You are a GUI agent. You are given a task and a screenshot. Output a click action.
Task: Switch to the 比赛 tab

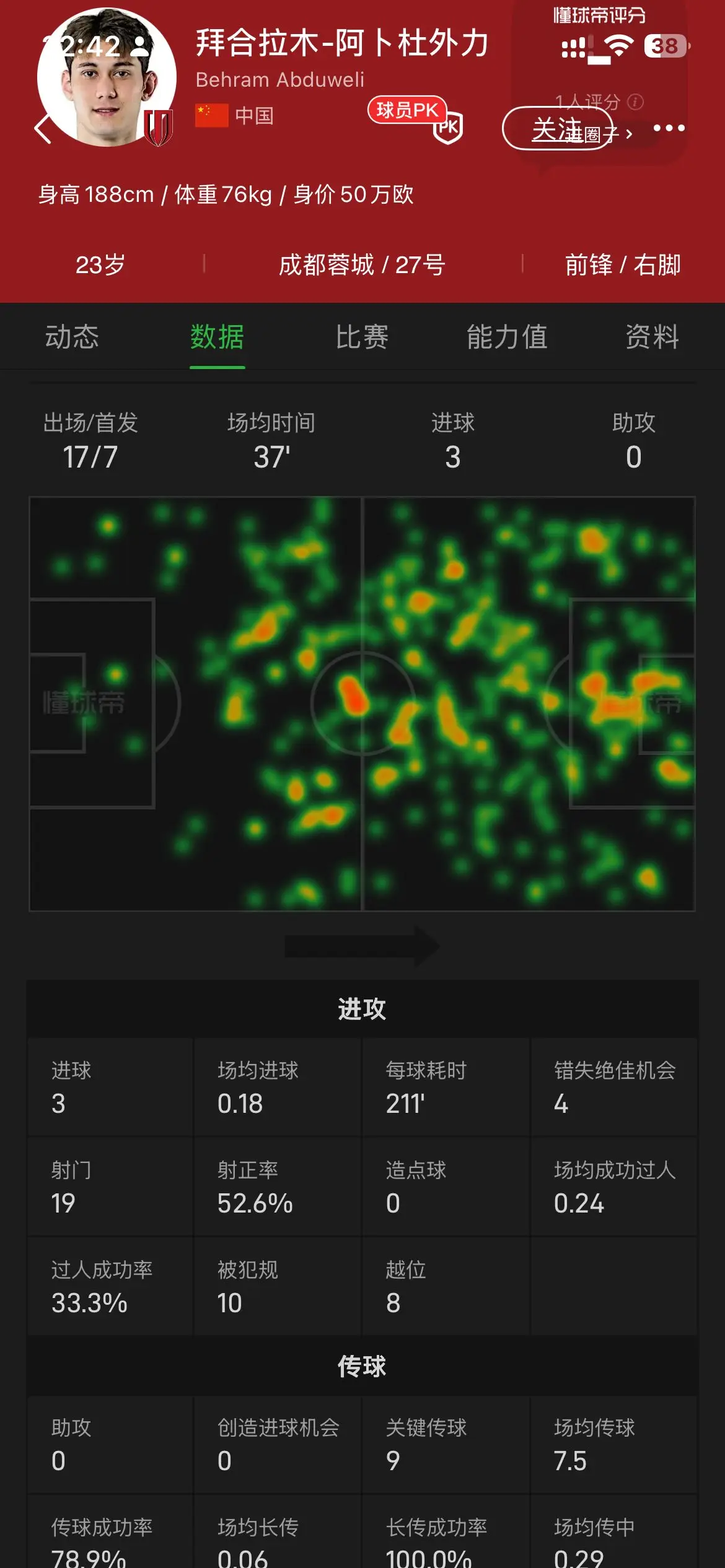[362, 337]
